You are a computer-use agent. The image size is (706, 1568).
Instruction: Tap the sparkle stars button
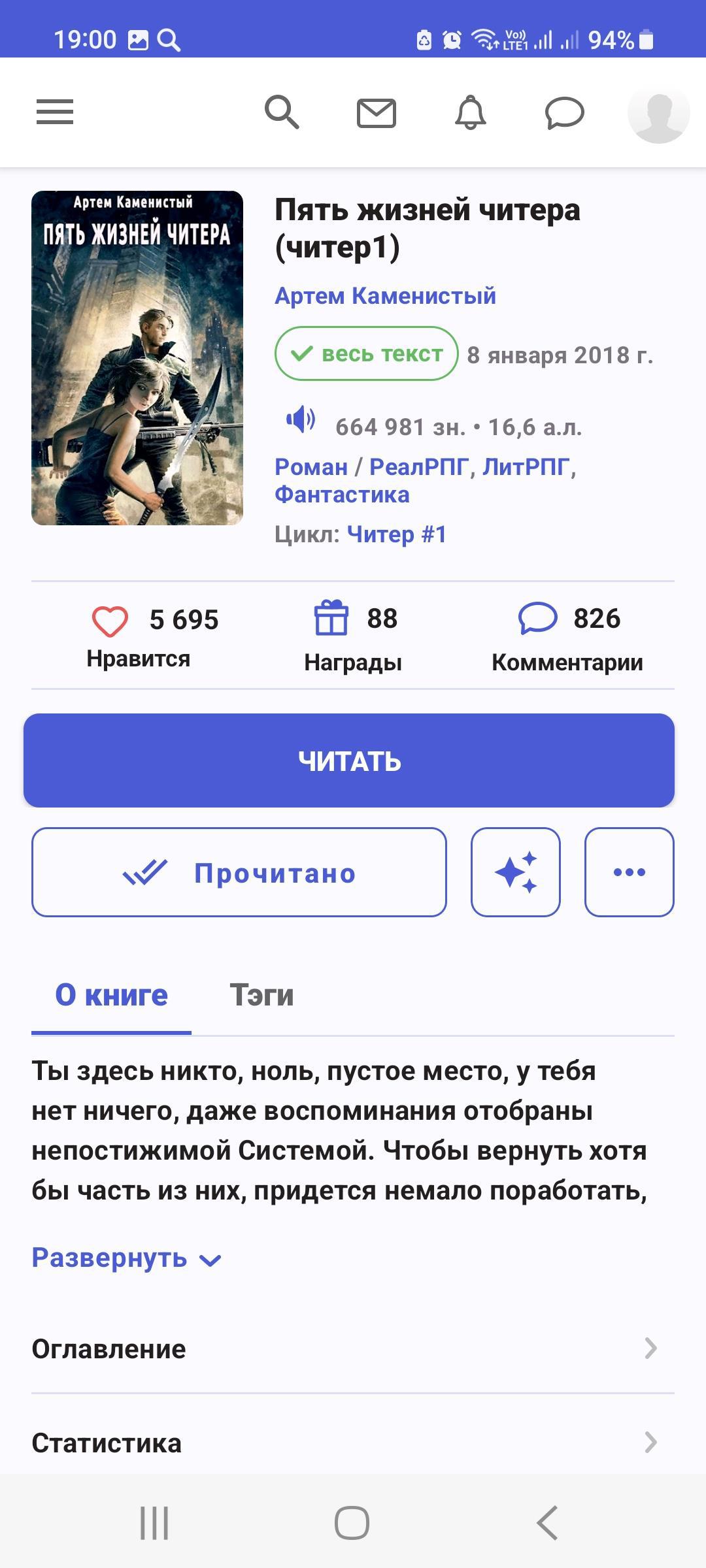tap(516, 872)
